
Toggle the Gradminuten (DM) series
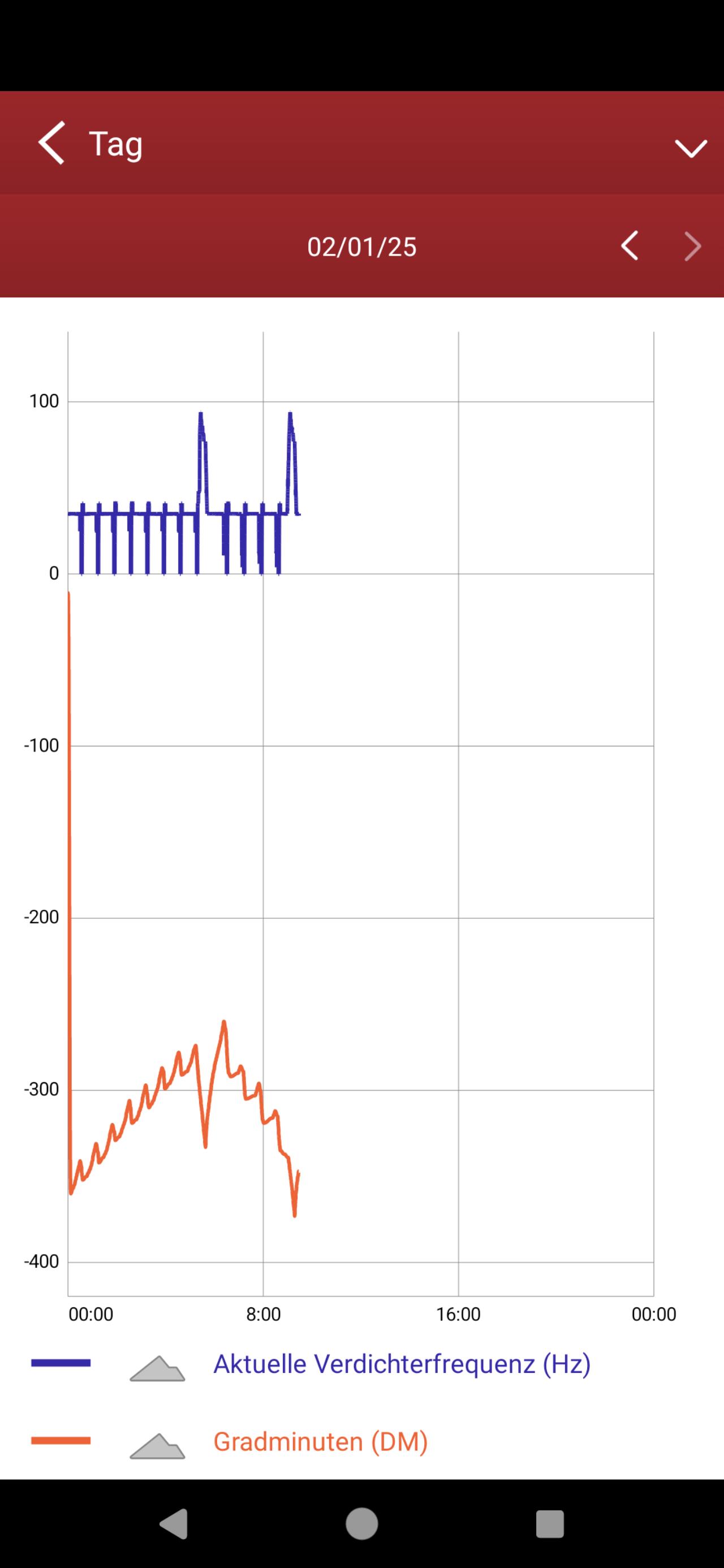[320, 1441]
